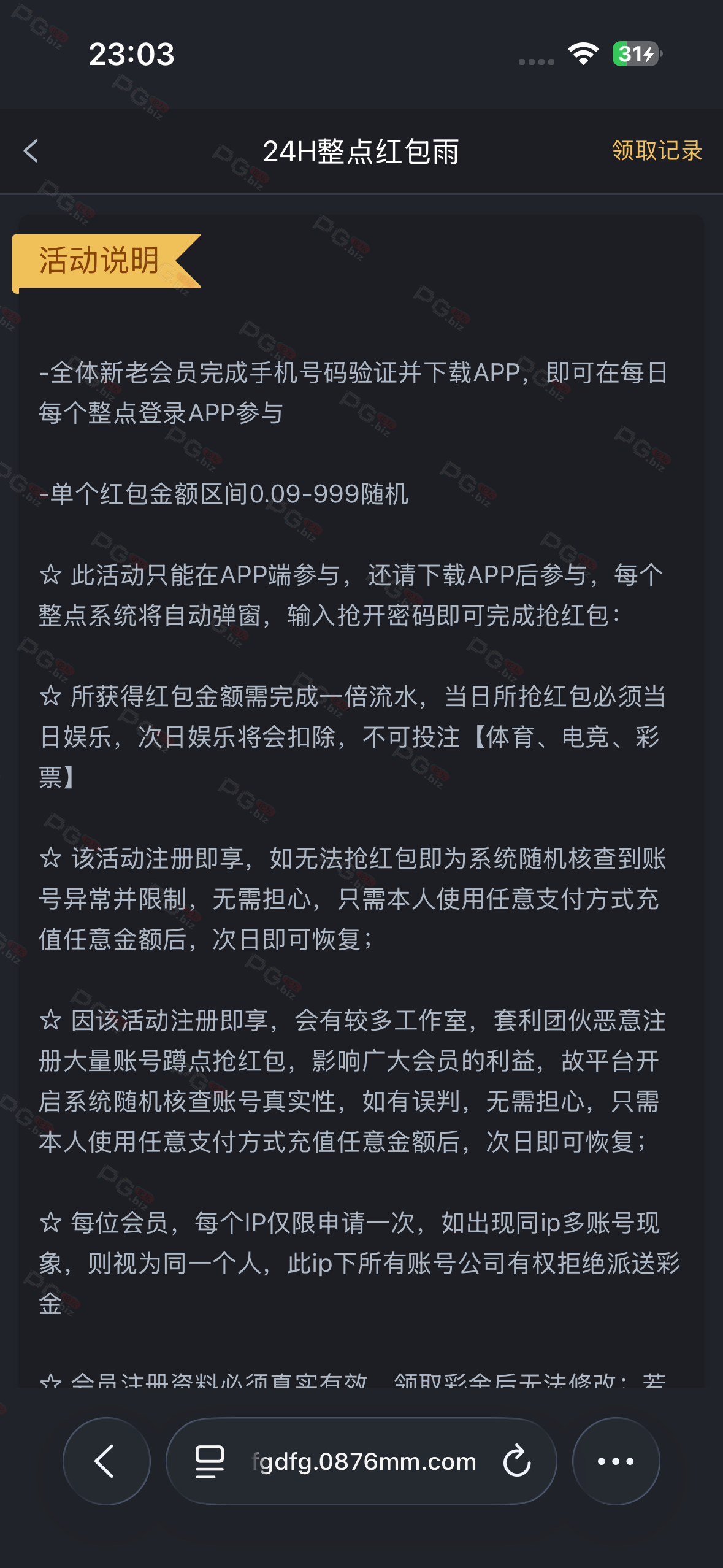Screen dimensions: 723x1568
Task: Go back using the header arrow
Action: [31, 151]
